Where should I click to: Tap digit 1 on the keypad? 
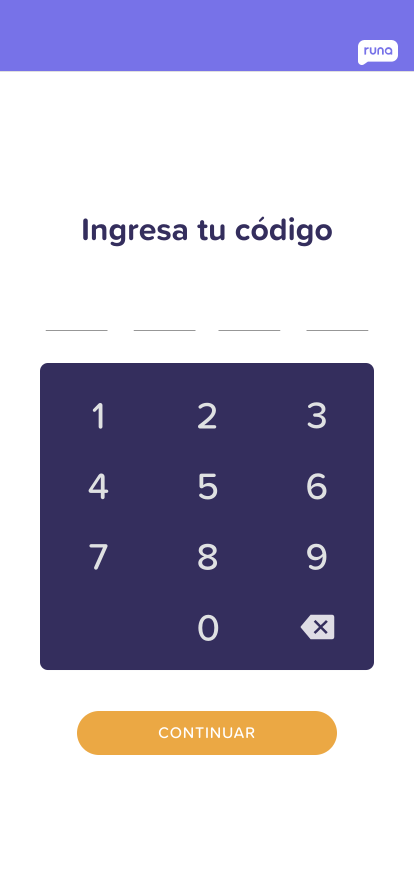(x=98, y=416)
